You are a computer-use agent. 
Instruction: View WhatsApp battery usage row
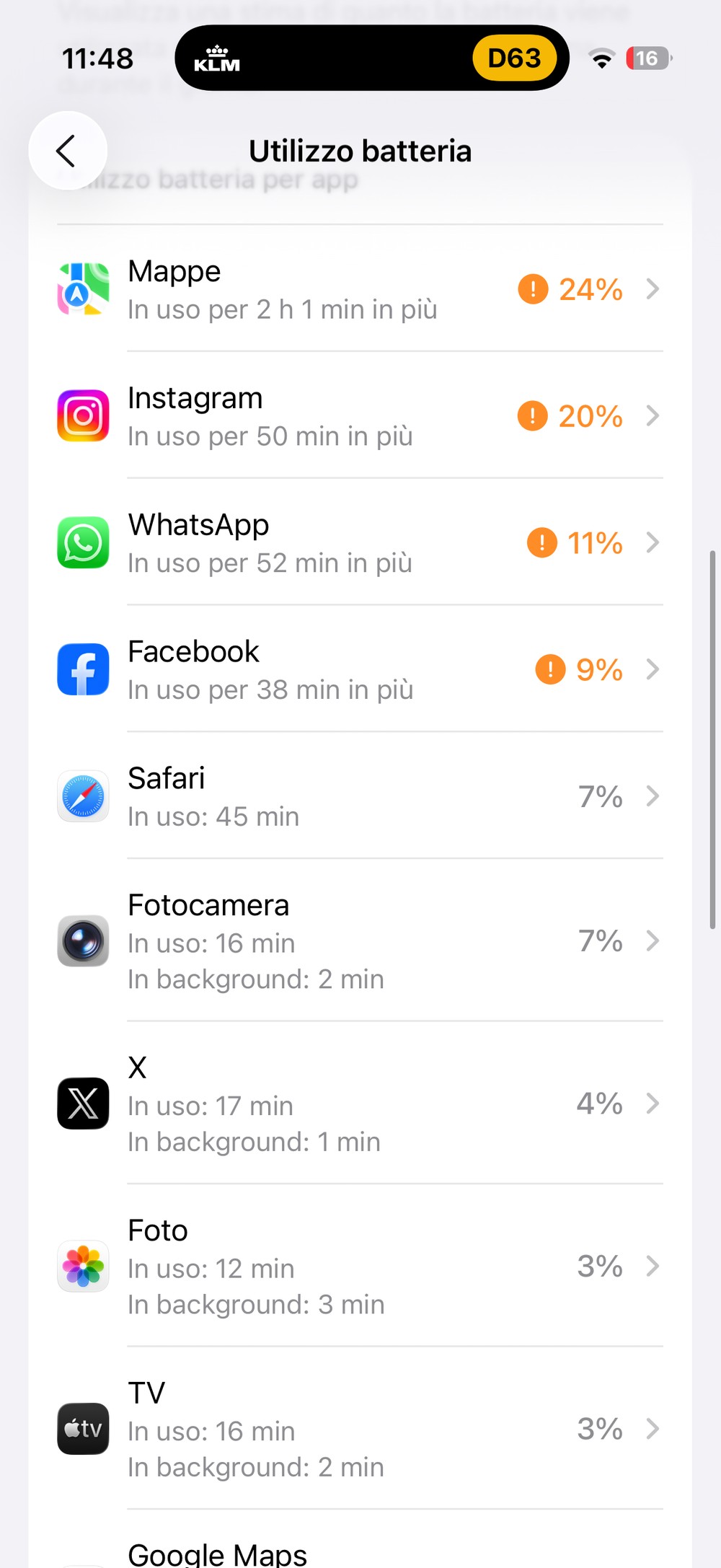point(360,543)
